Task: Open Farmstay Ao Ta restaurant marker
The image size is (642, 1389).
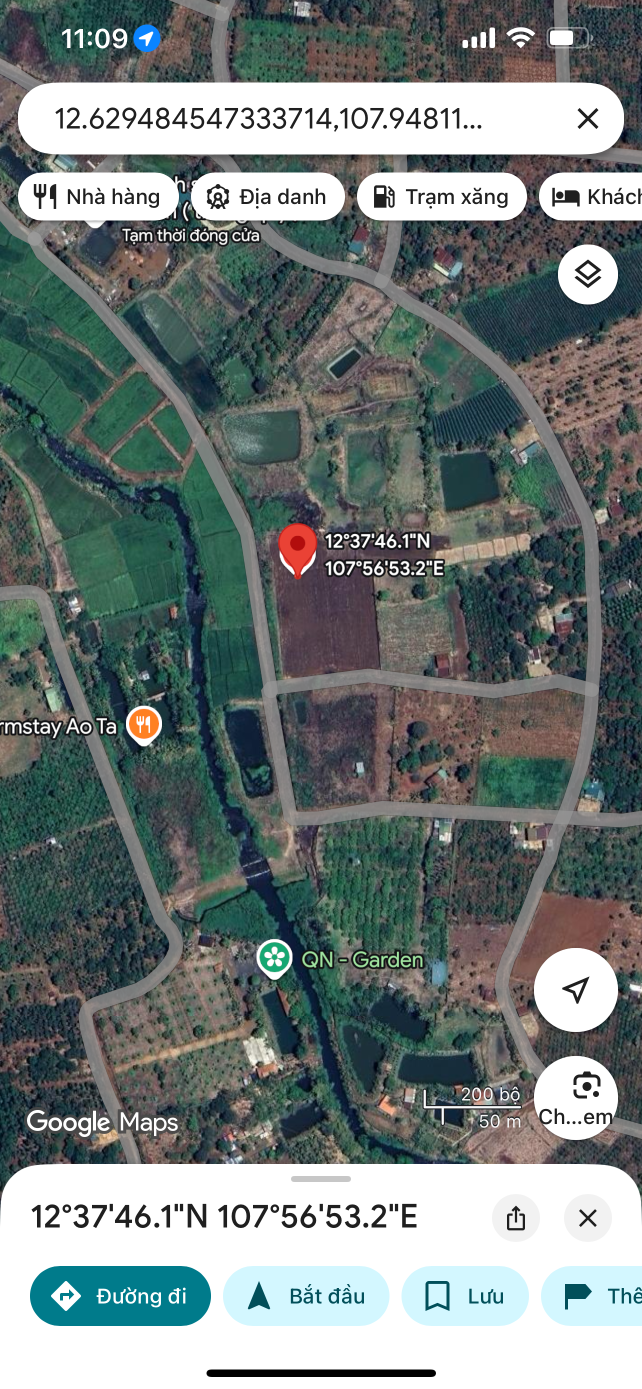Action: 145,725
